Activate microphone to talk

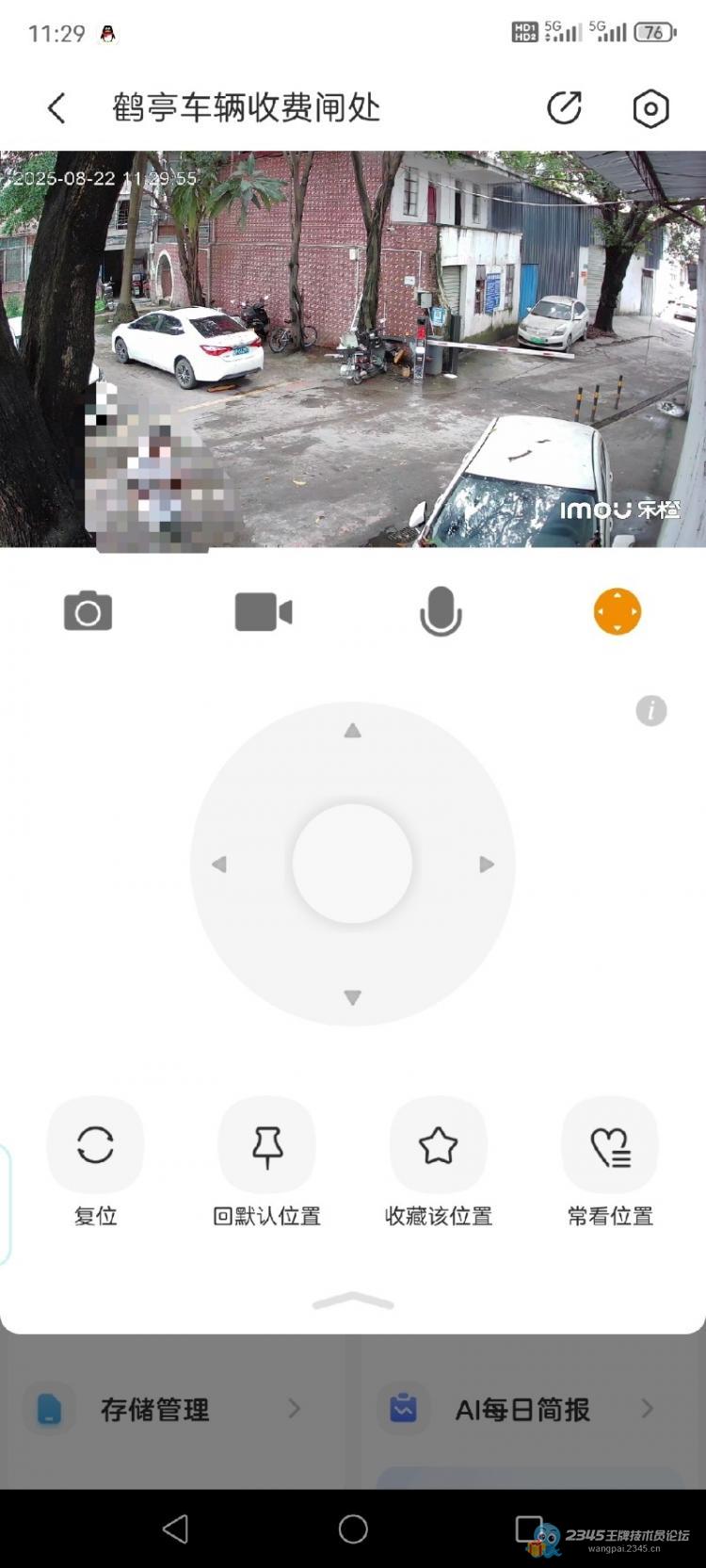(440, 612)
